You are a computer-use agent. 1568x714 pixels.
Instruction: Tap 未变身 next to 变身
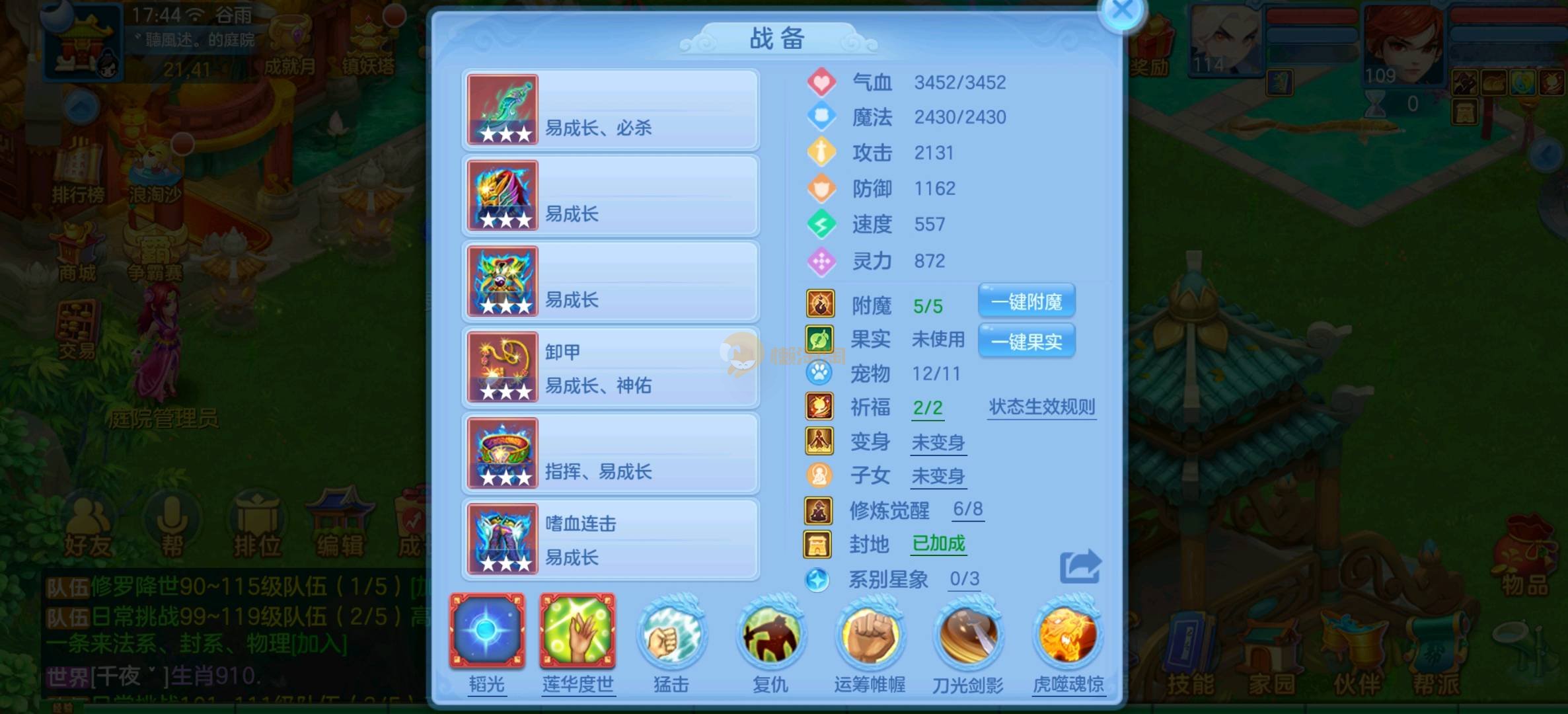[938, 442]
